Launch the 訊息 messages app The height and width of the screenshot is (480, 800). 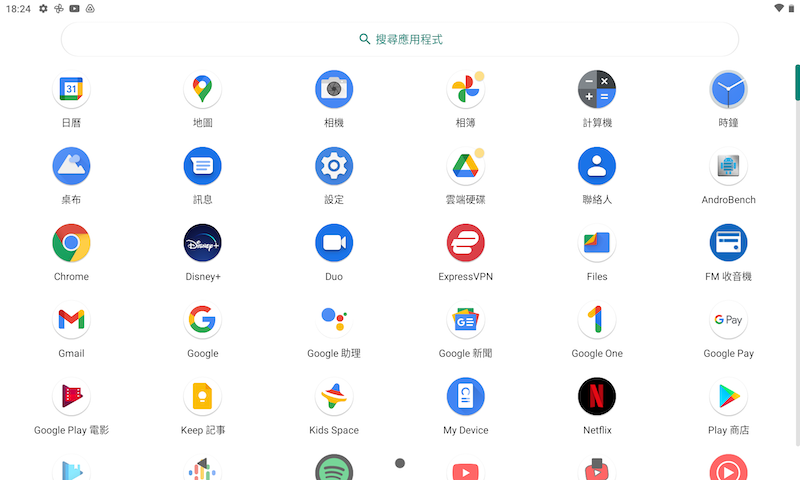coord(203,166)
